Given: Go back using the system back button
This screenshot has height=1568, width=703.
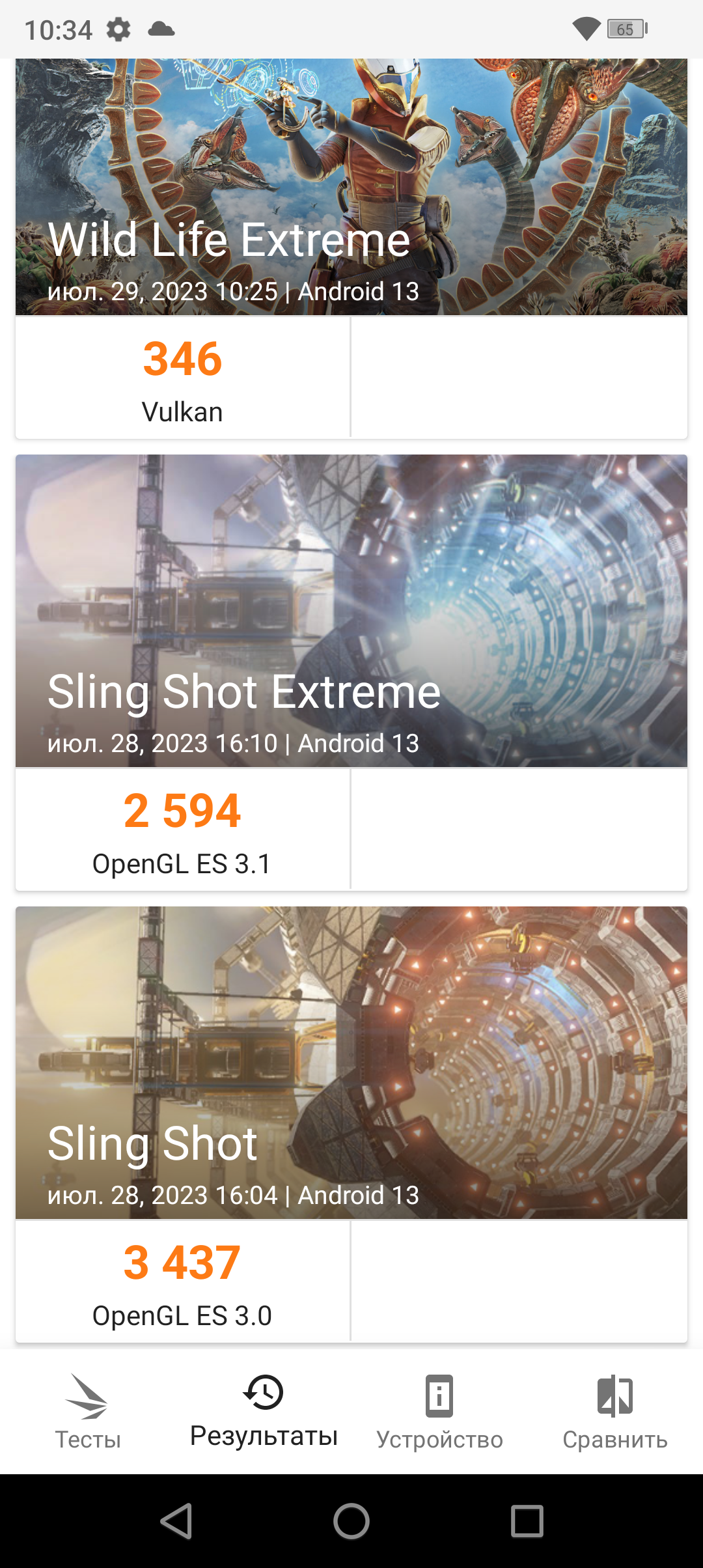Looking at the screenshot, I should point(176,1521).
